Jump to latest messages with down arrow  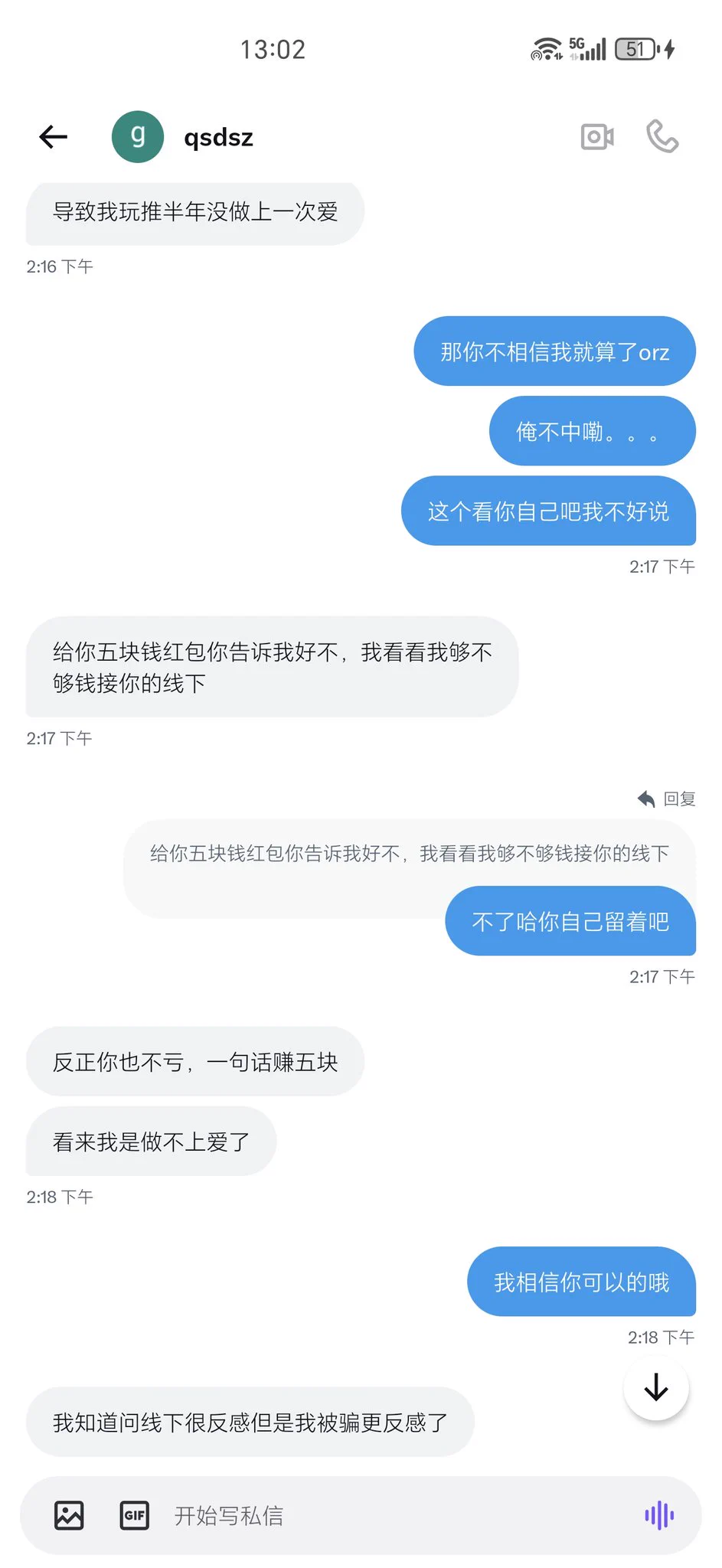tap(656, 1387)
